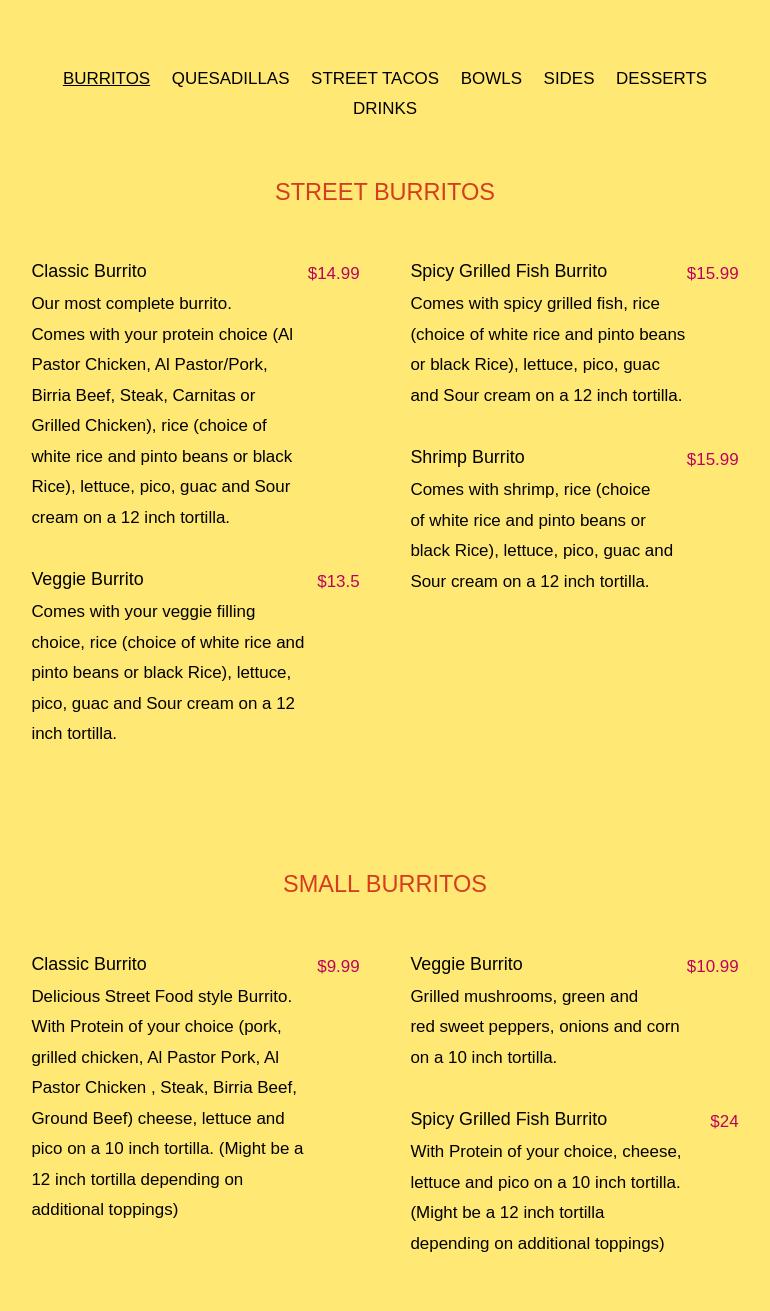Screen dimensions: 770x1311
Task: Click the Spicy Grilled Fish Burrito title
Action: tap(508, 271)
